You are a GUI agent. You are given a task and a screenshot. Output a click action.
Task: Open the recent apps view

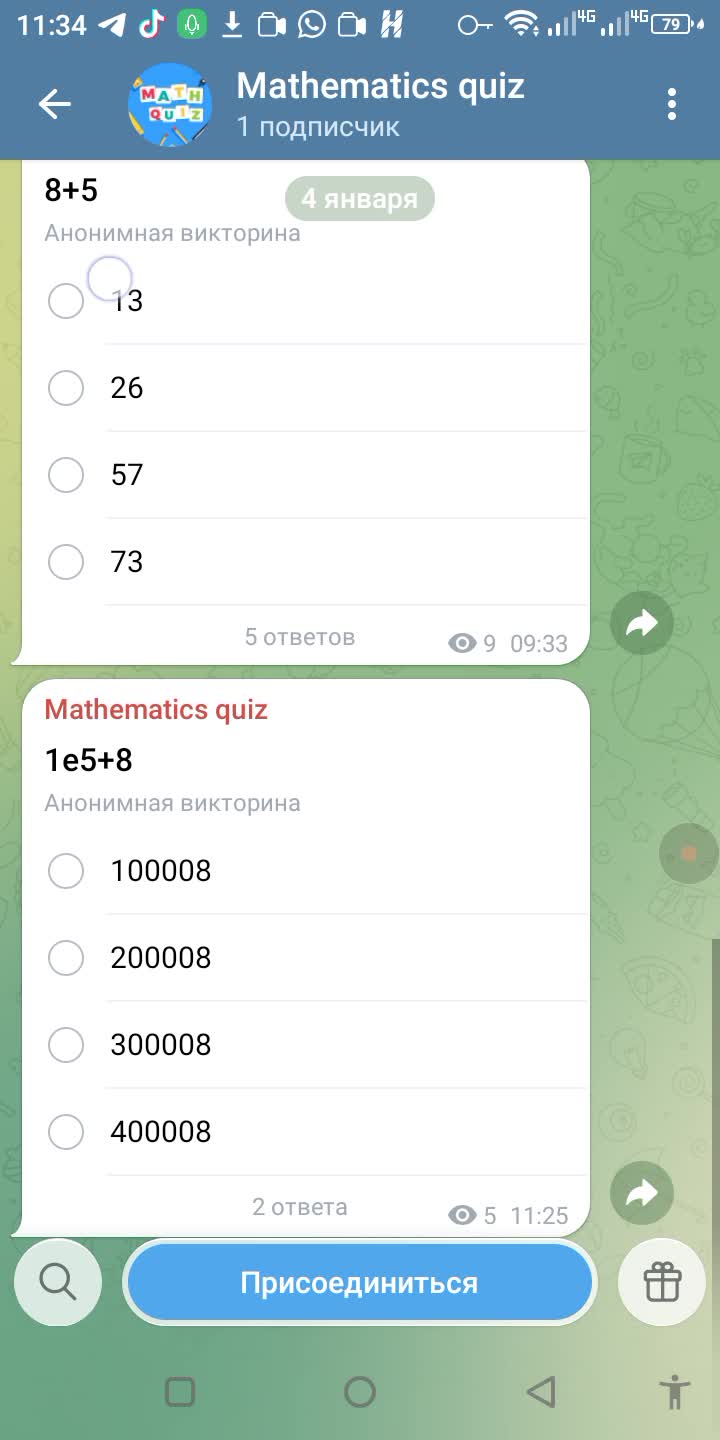(x=180, y=1392)
